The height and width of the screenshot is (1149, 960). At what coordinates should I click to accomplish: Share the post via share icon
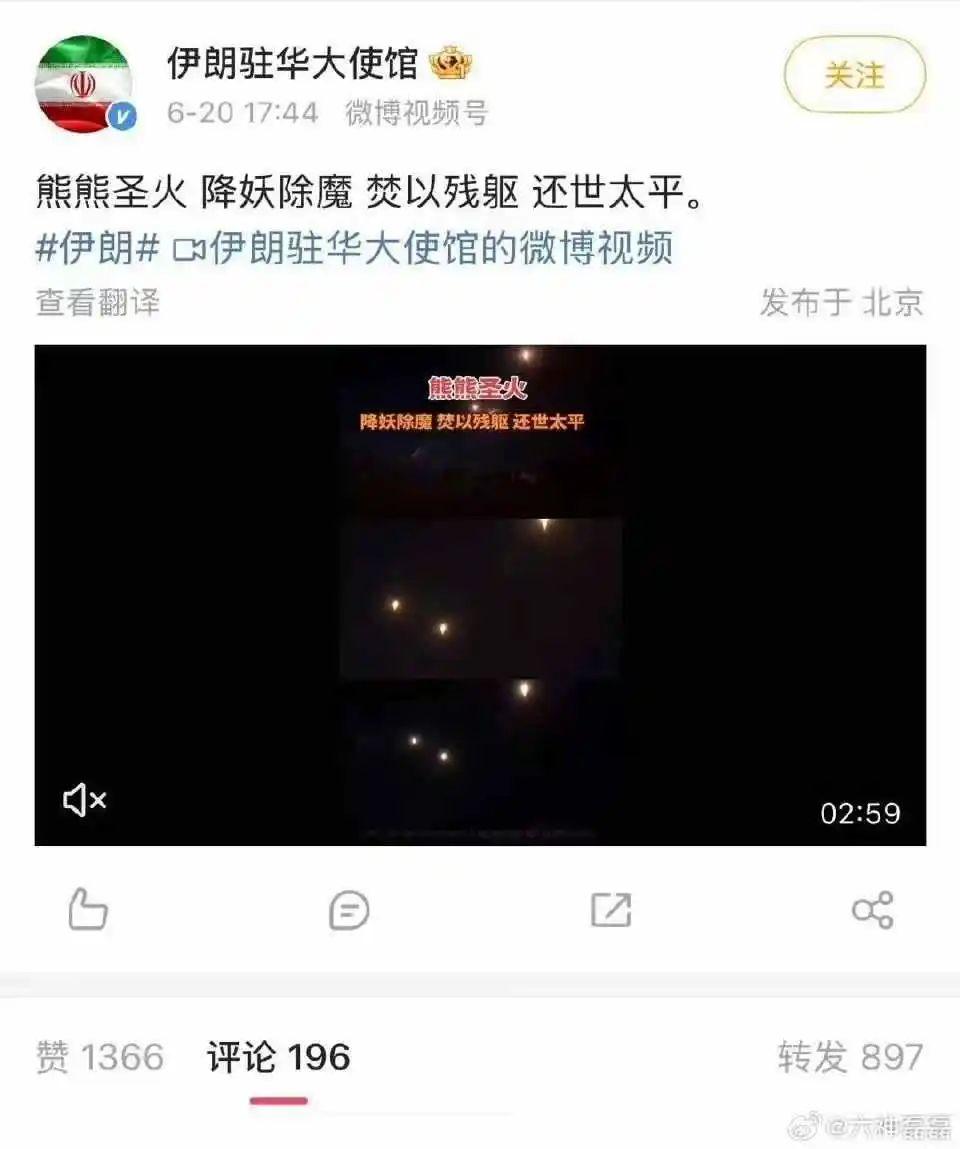[872, 910]
